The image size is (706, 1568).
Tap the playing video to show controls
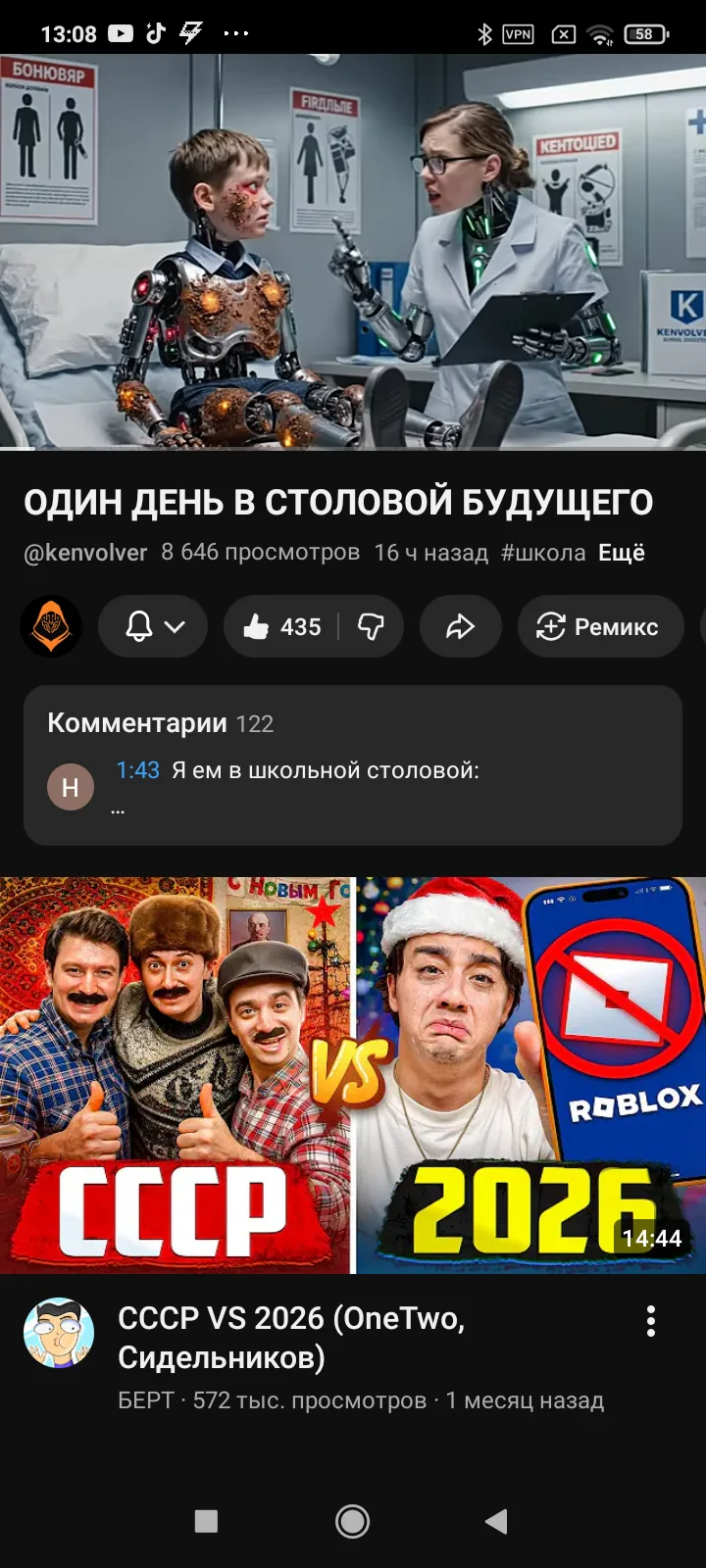click(353, 251)
